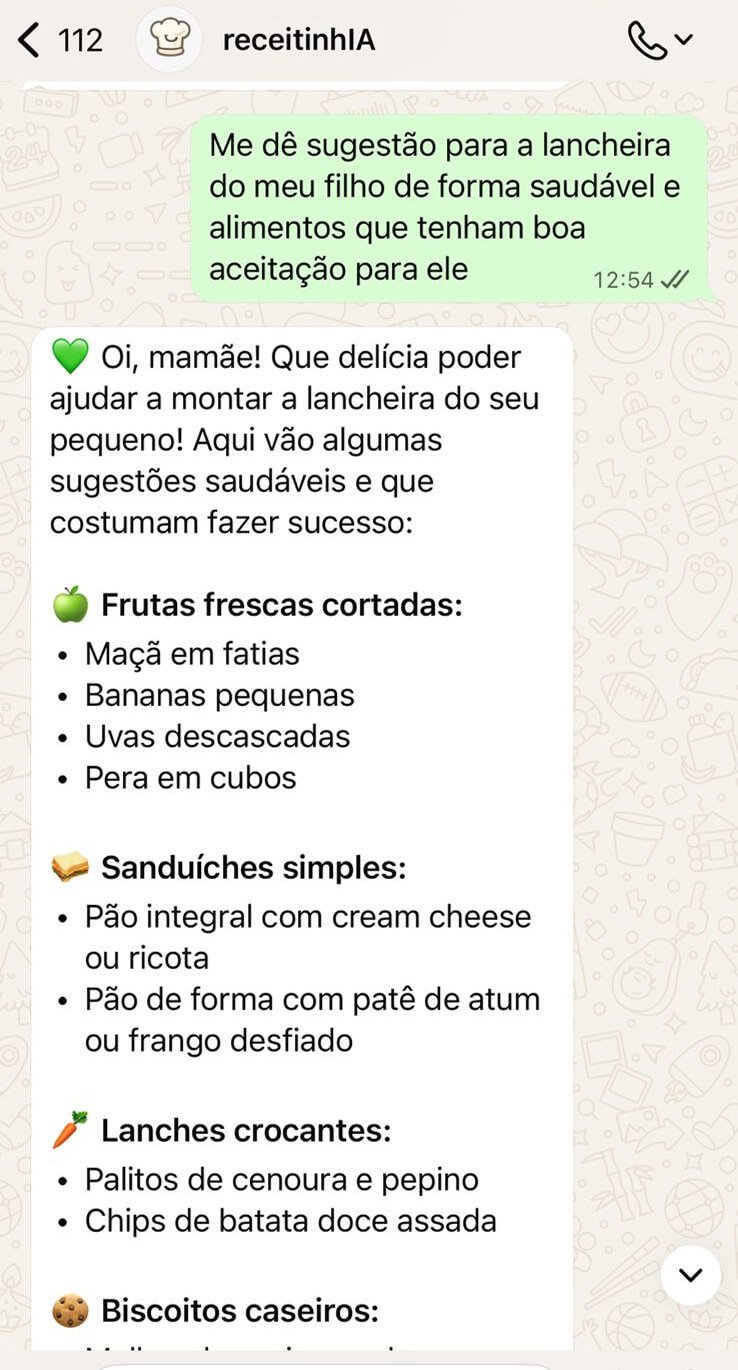Tap the line Chips de batata doce assada
The width and height of the screenshot is (738, 1370).
click(x=286, y=1220)
